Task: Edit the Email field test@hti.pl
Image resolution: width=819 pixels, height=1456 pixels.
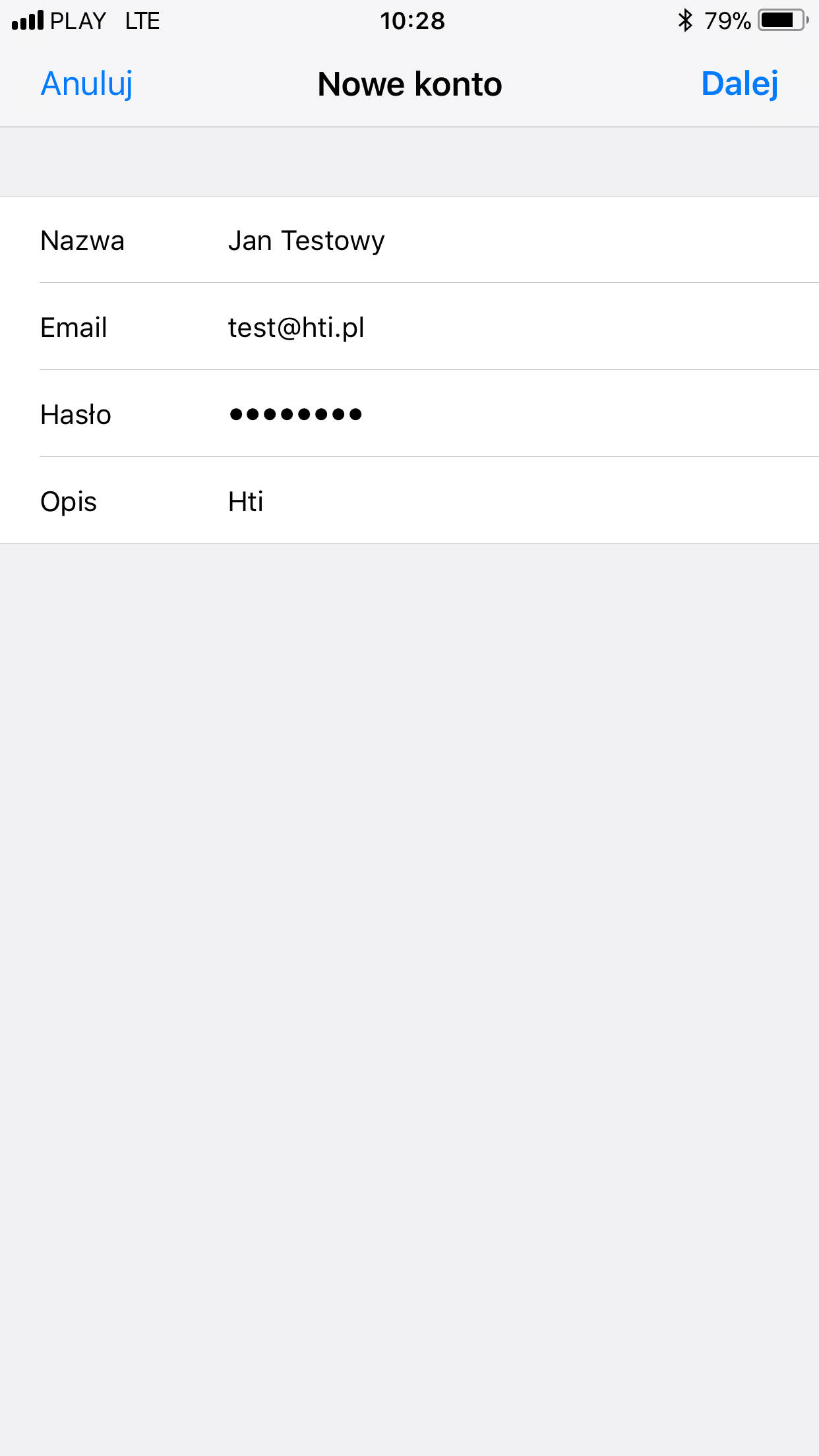Action: 409,327
